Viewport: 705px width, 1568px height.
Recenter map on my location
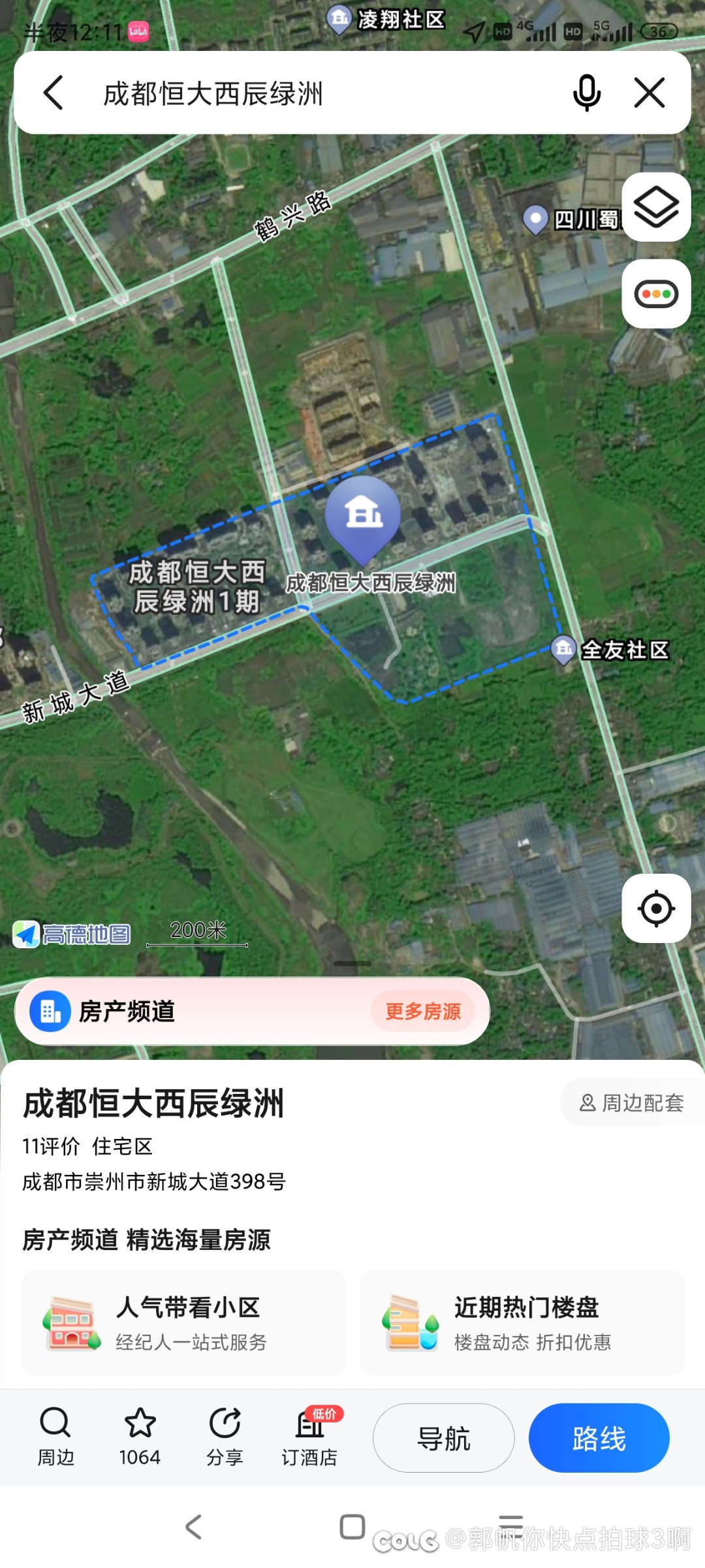point(656,908)
